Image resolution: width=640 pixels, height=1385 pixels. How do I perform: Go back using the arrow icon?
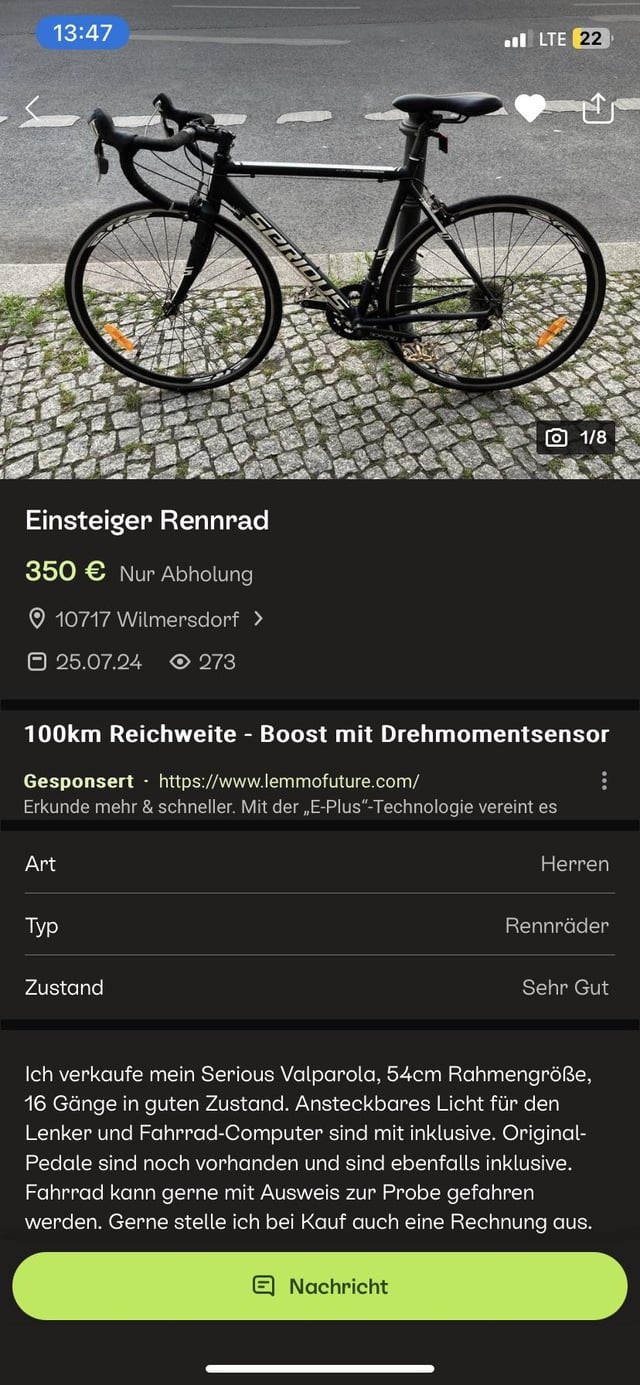(x=33, y=109)
